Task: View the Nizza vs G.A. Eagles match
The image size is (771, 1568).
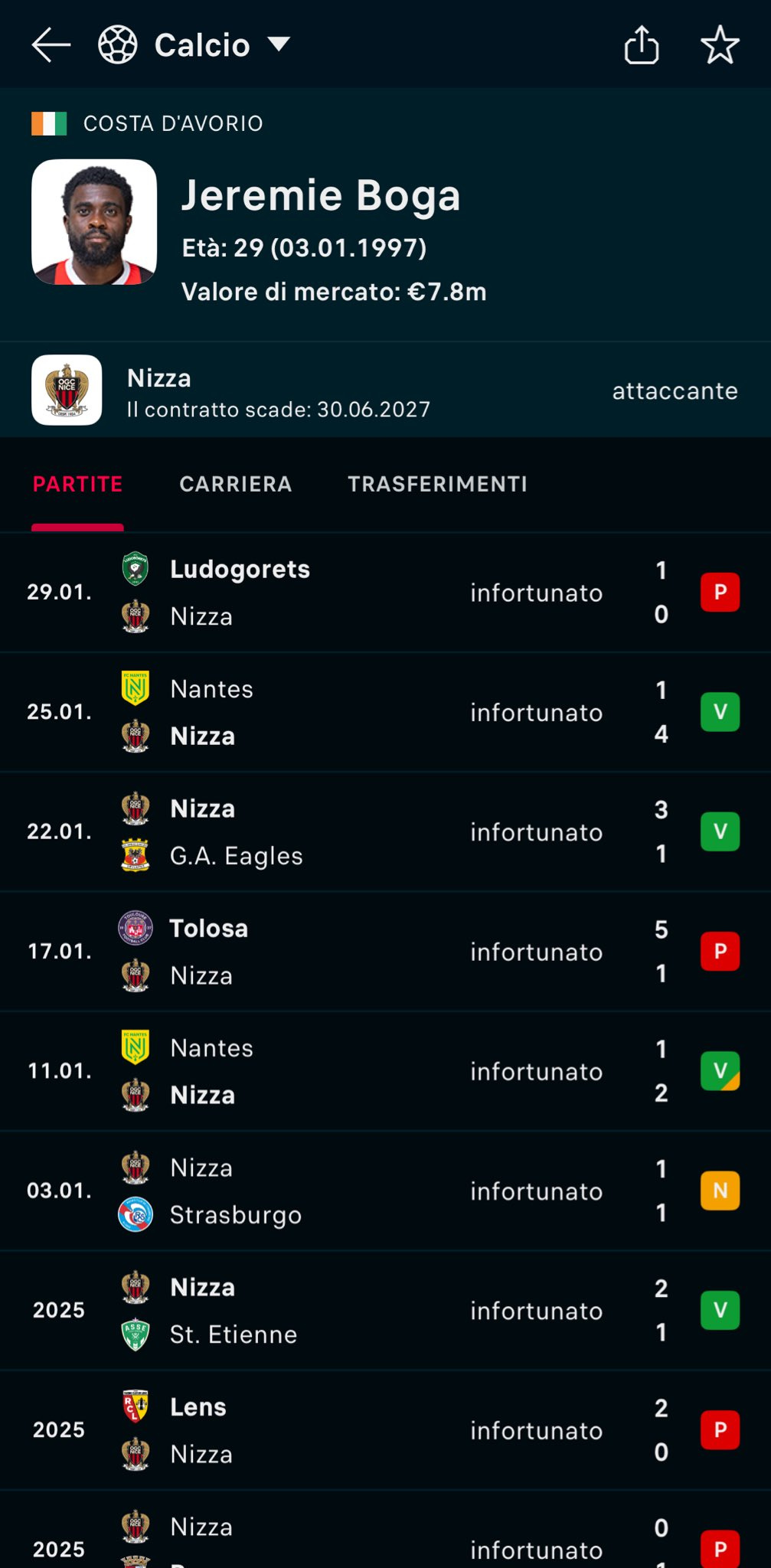Action: (383, 831)
